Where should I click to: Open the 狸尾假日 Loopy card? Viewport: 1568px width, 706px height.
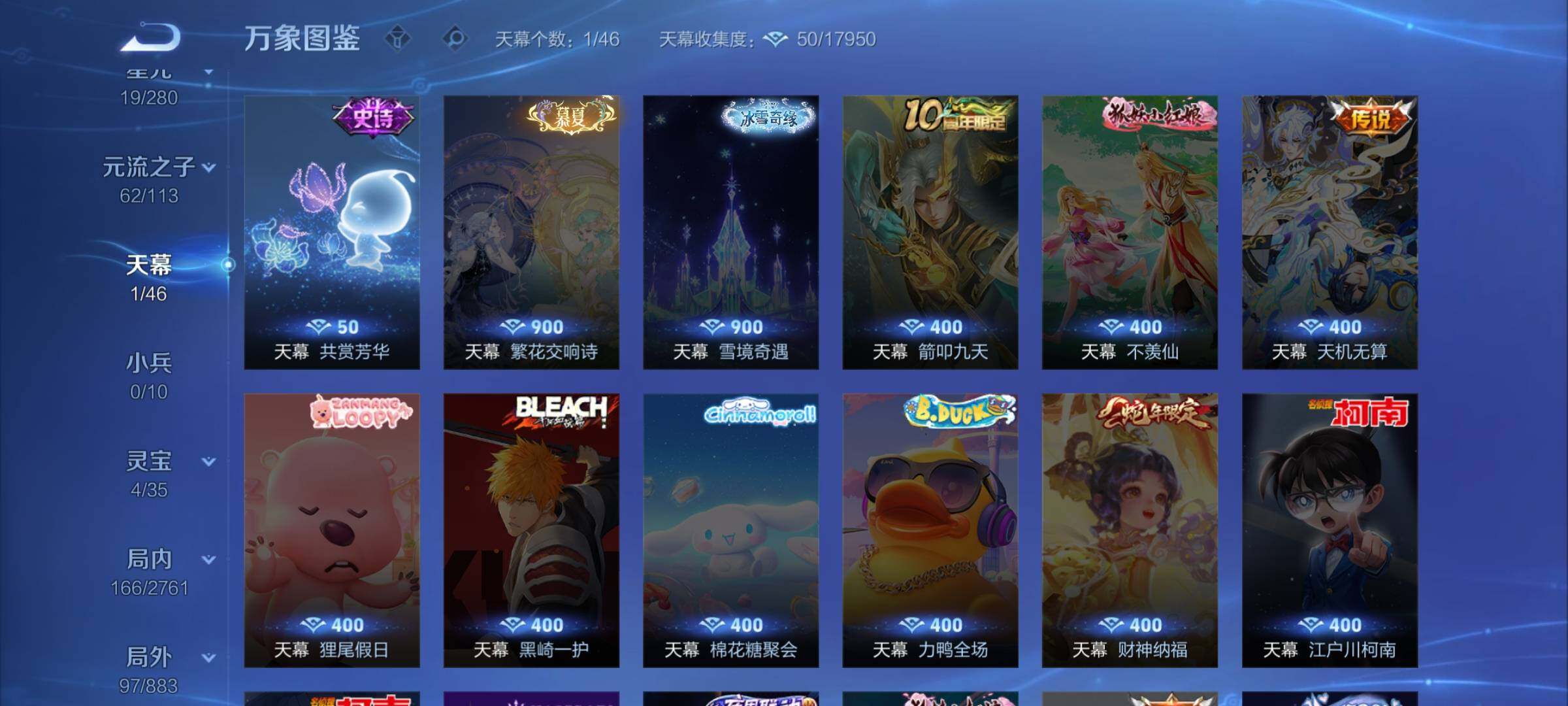click(332, 529)
